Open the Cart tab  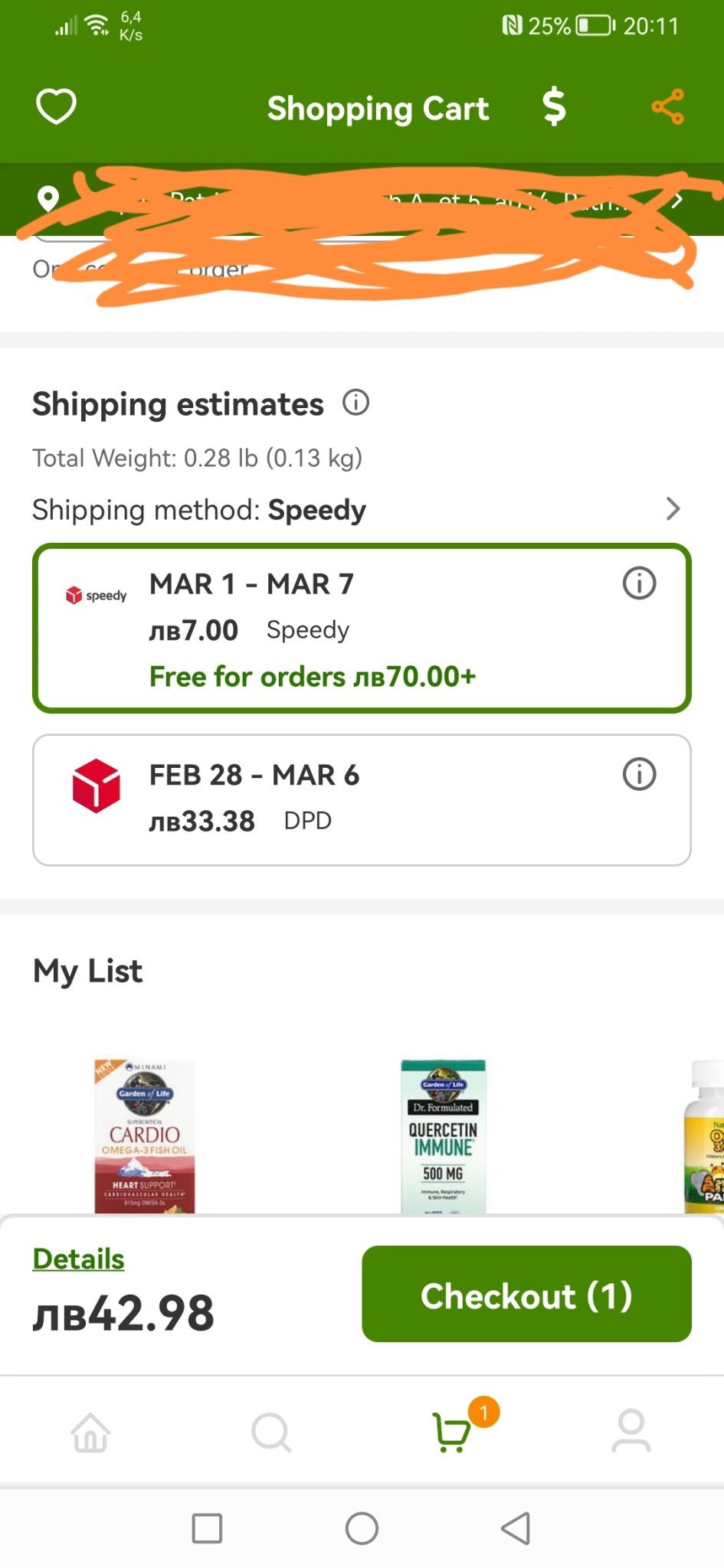[452, 1432]
